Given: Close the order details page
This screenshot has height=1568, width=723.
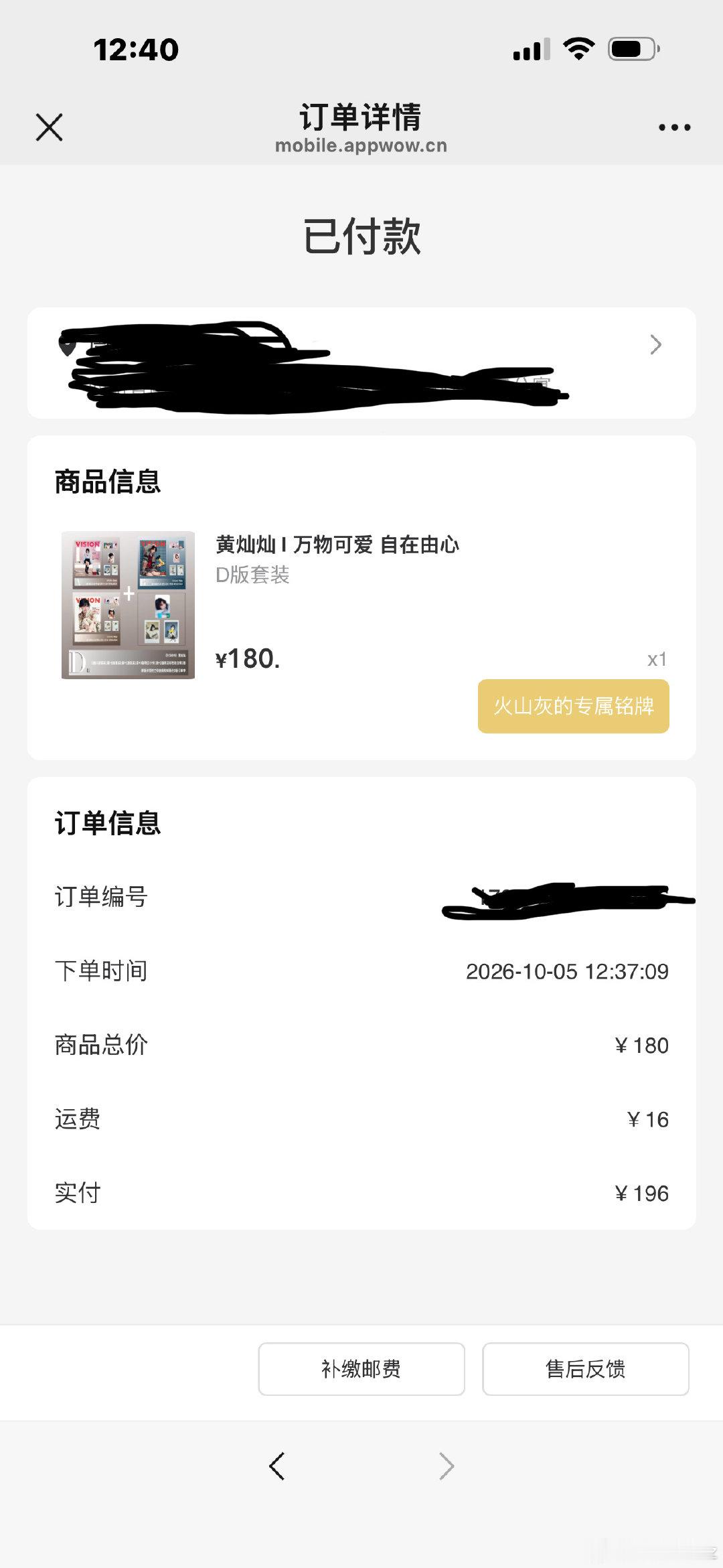Looking at the screenshot, I should coord(49,127).
